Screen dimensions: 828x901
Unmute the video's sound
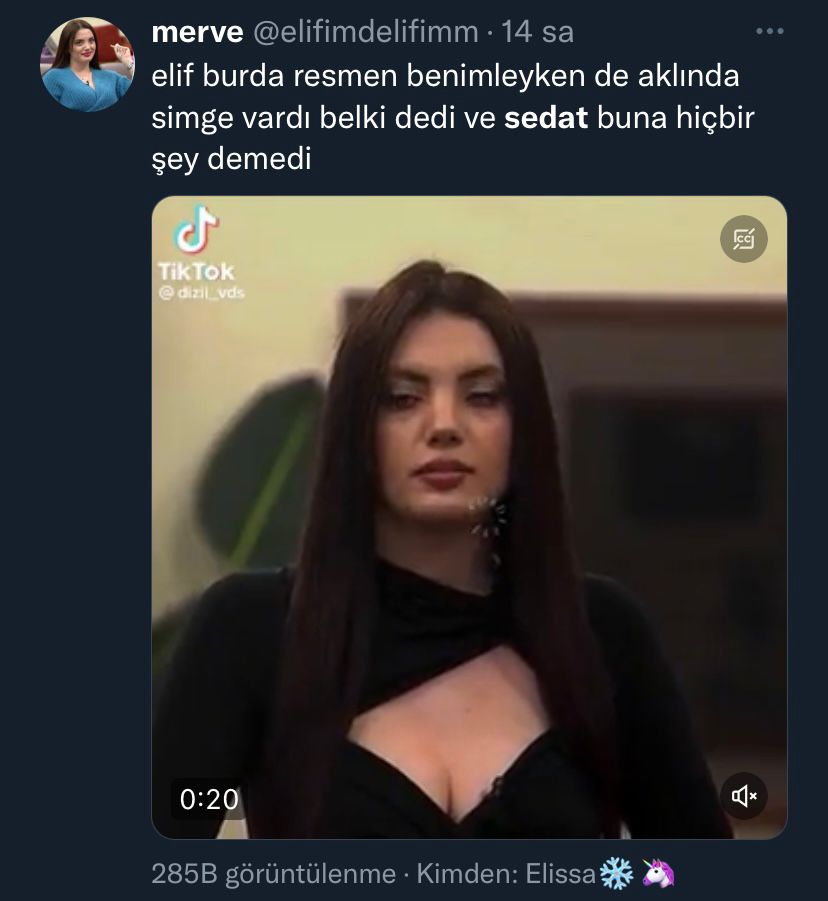pos(743,796)
